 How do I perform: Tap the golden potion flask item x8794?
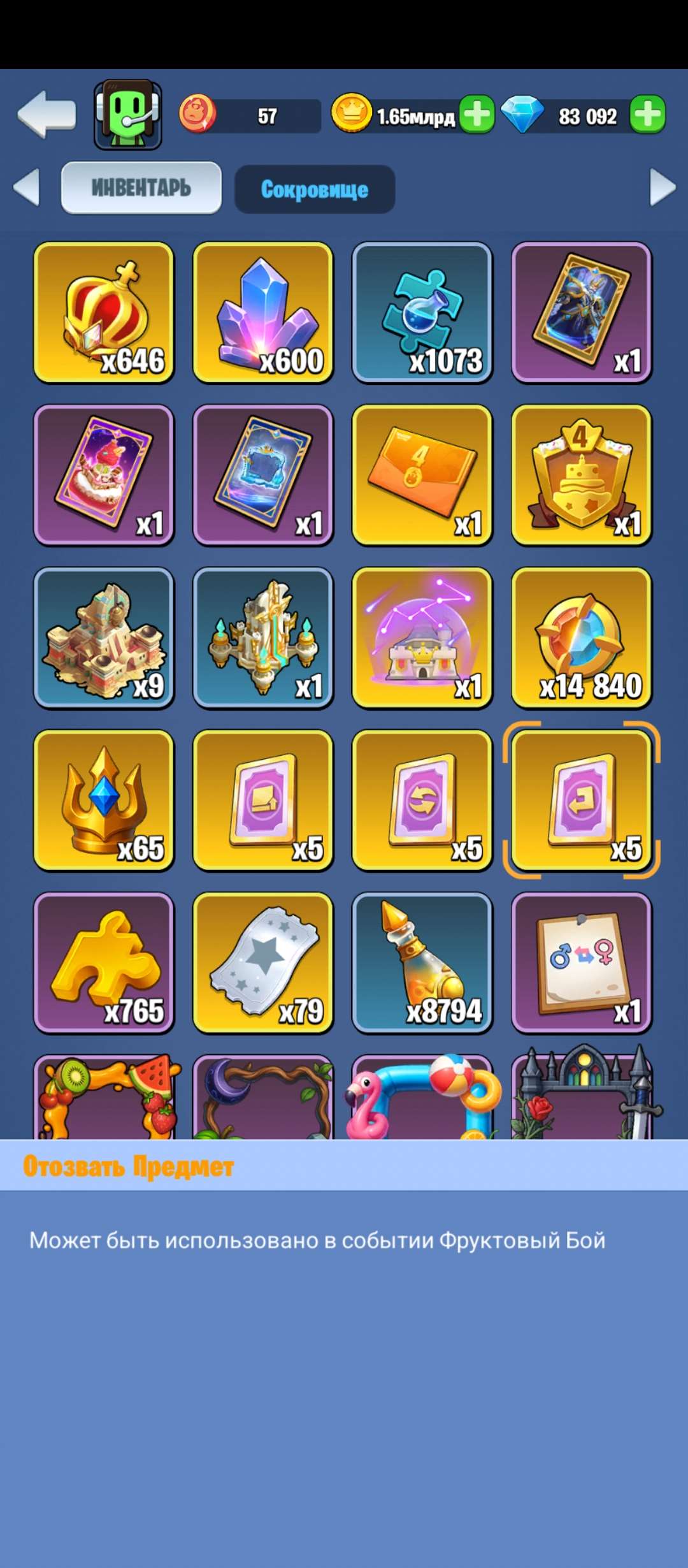point(422,961)
